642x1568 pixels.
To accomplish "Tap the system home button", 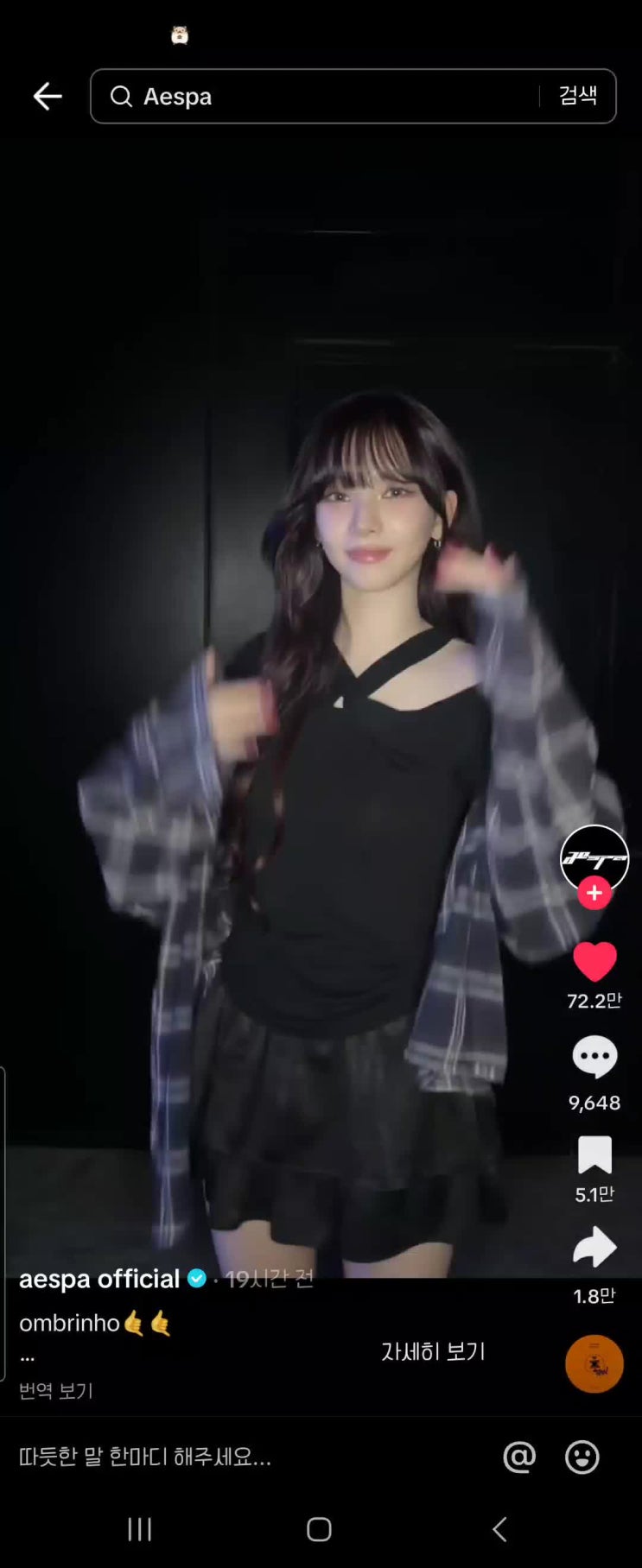I will (x=319, y=1530).
